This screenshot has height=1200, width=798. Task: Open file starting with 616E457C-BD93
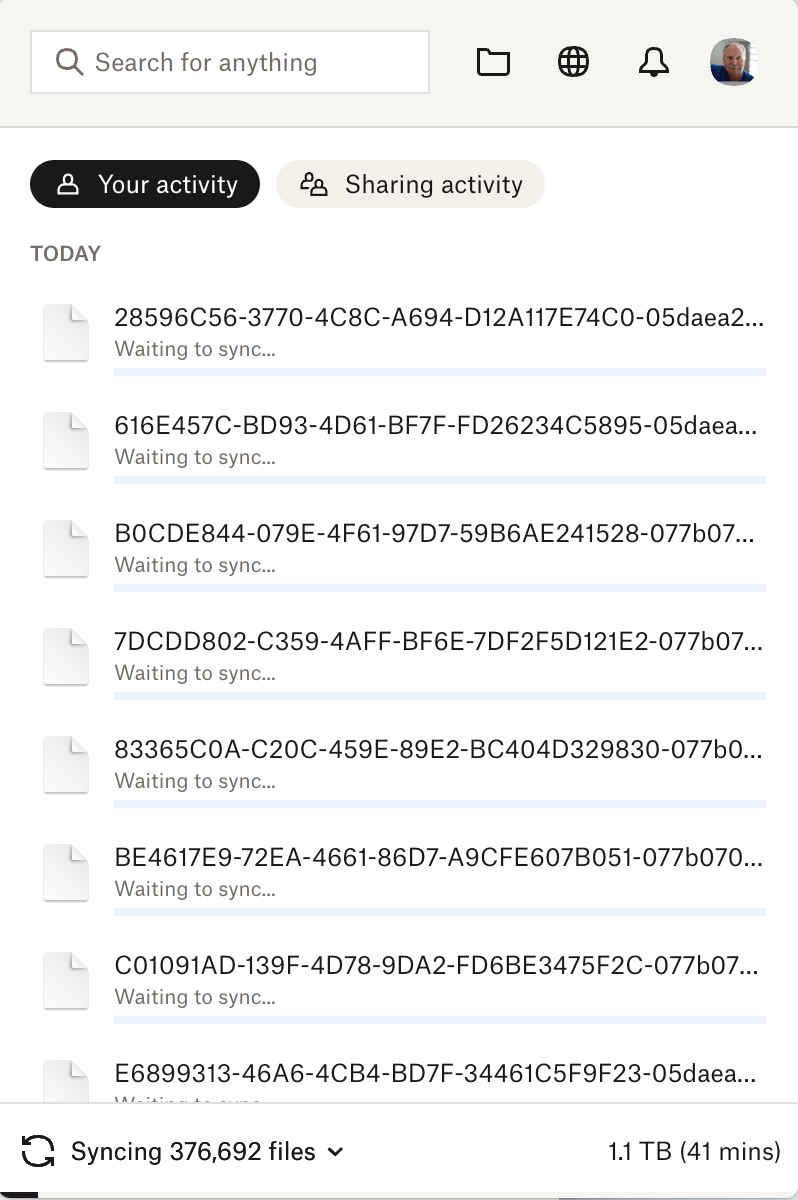[436, 427]
